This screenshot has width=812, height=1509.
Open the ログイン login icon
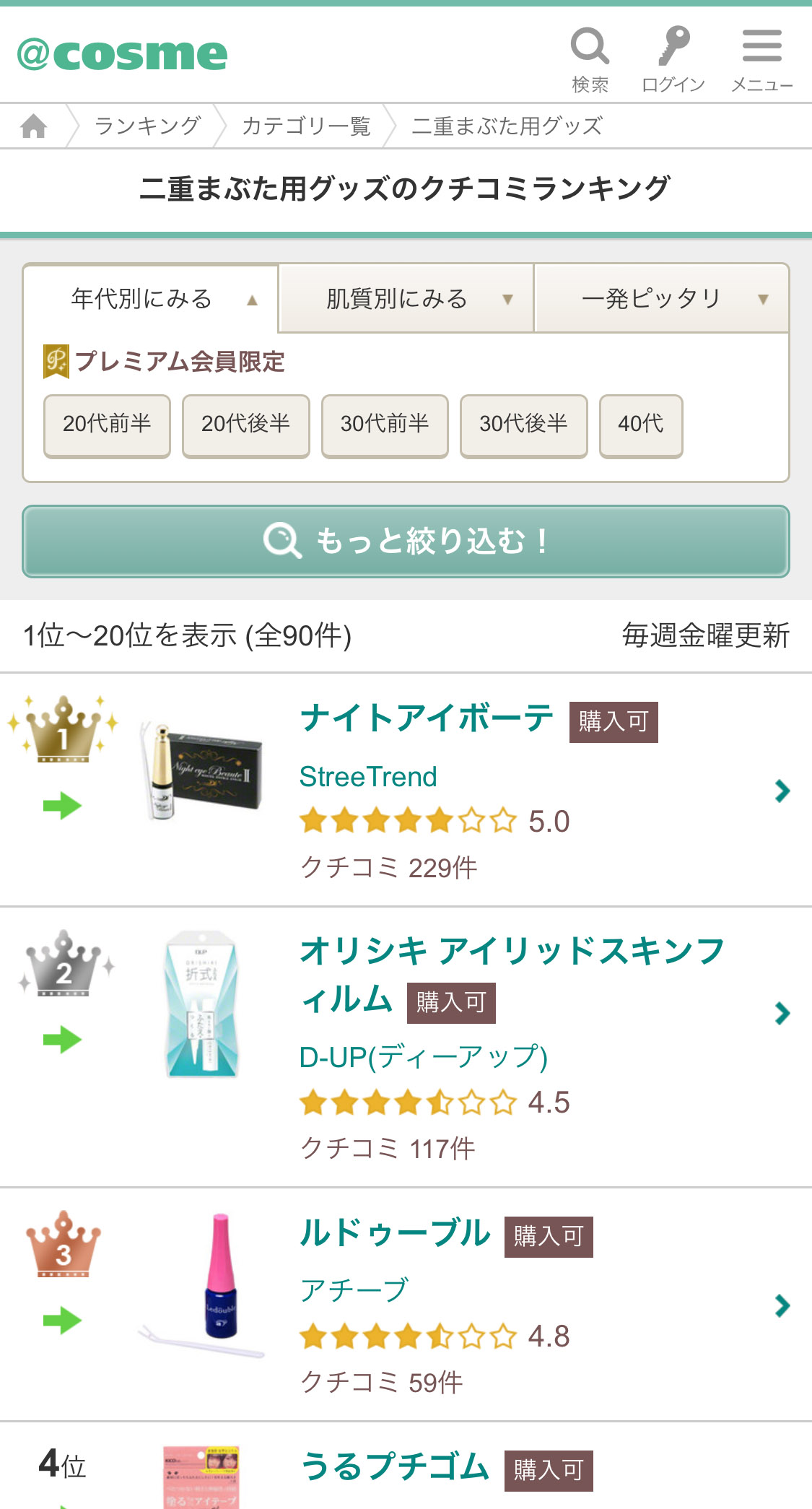673,59
